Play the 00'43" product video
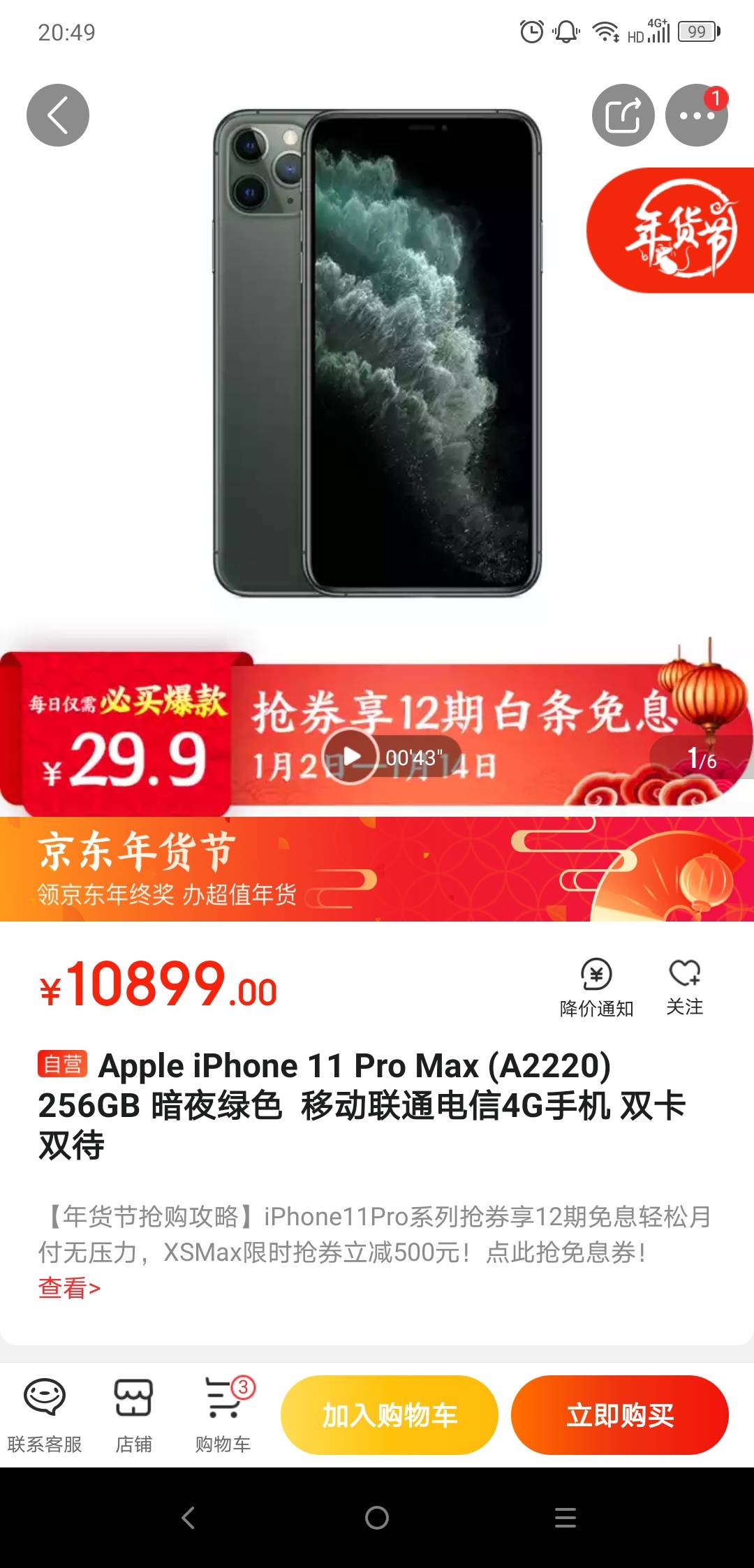 point(350,757)
